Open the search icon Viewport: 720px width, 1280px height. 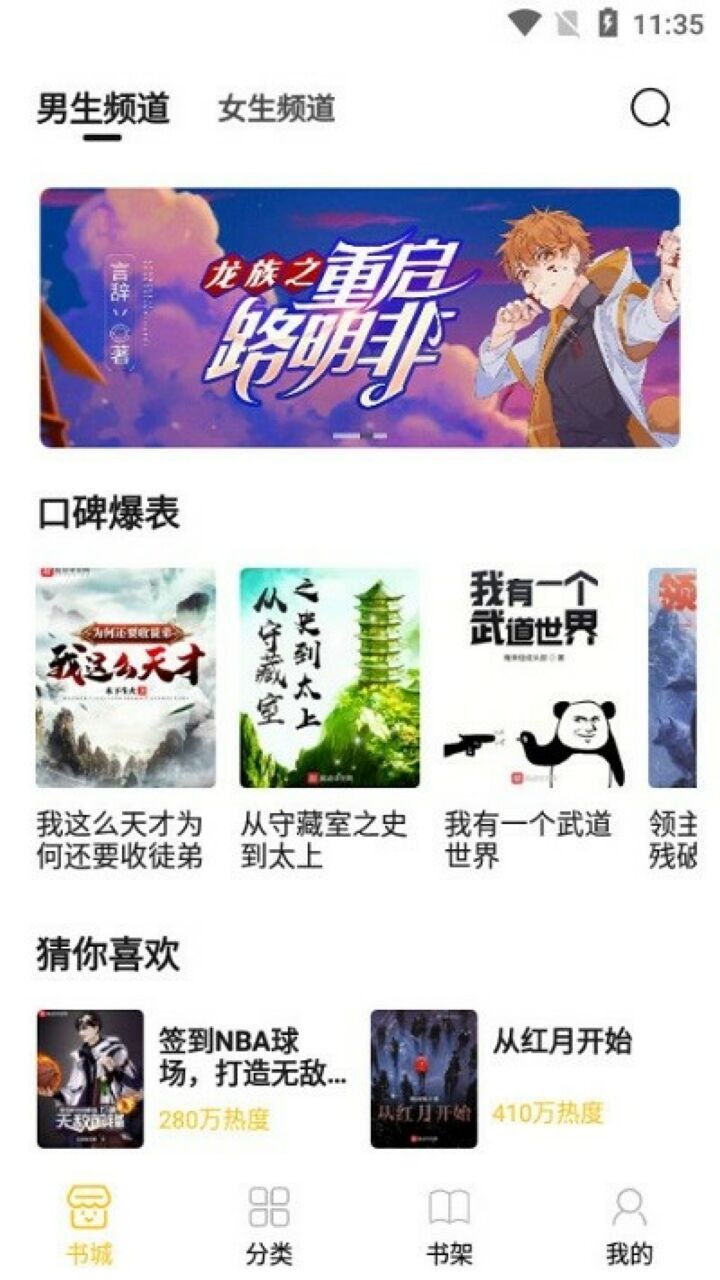(x=650, y=108)
